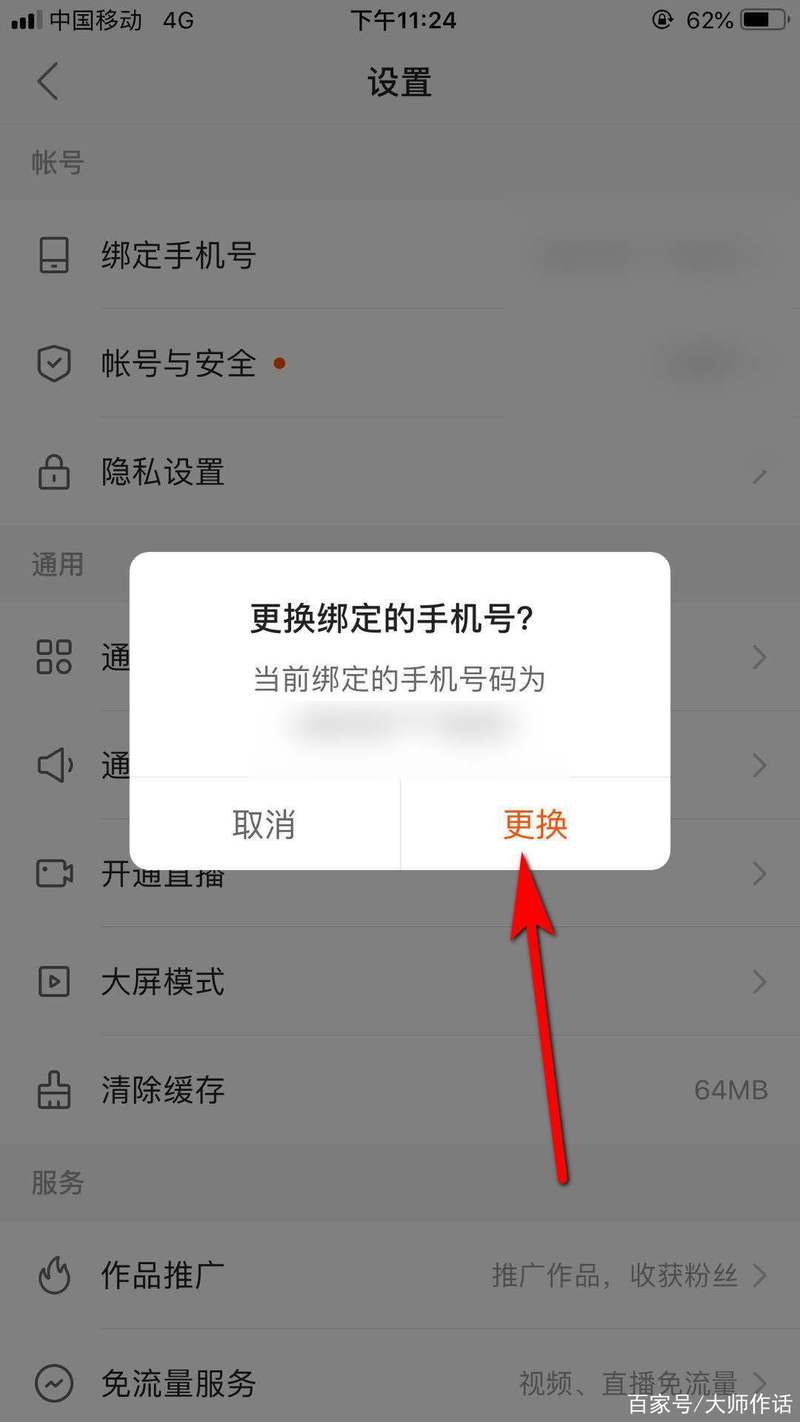Tap the cleaning brush icon beside 清除缓存
Image resolution: width=800 pixels, height=1422 pixels.
click(53, 1090)
